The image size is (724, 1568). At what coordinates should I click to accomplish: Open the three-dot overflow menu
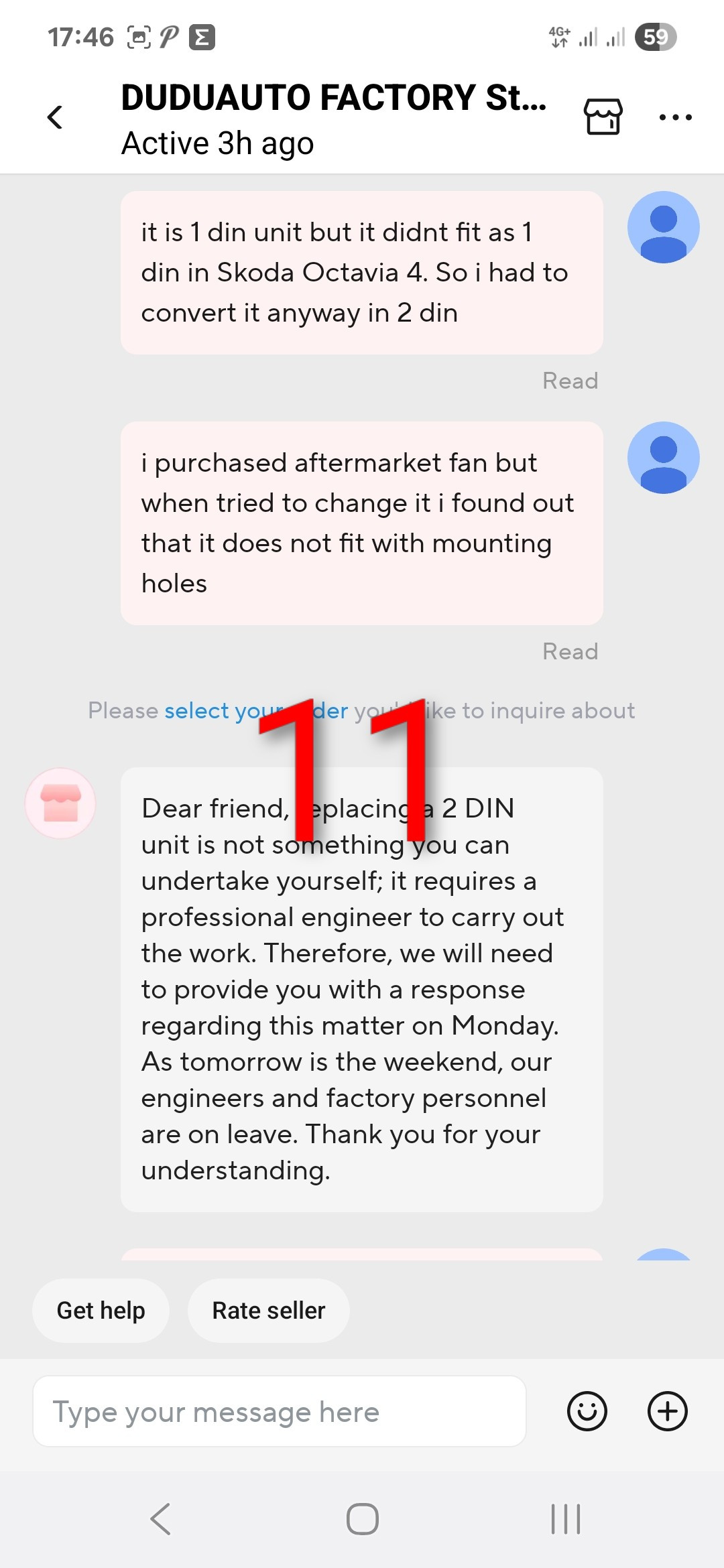675,117
